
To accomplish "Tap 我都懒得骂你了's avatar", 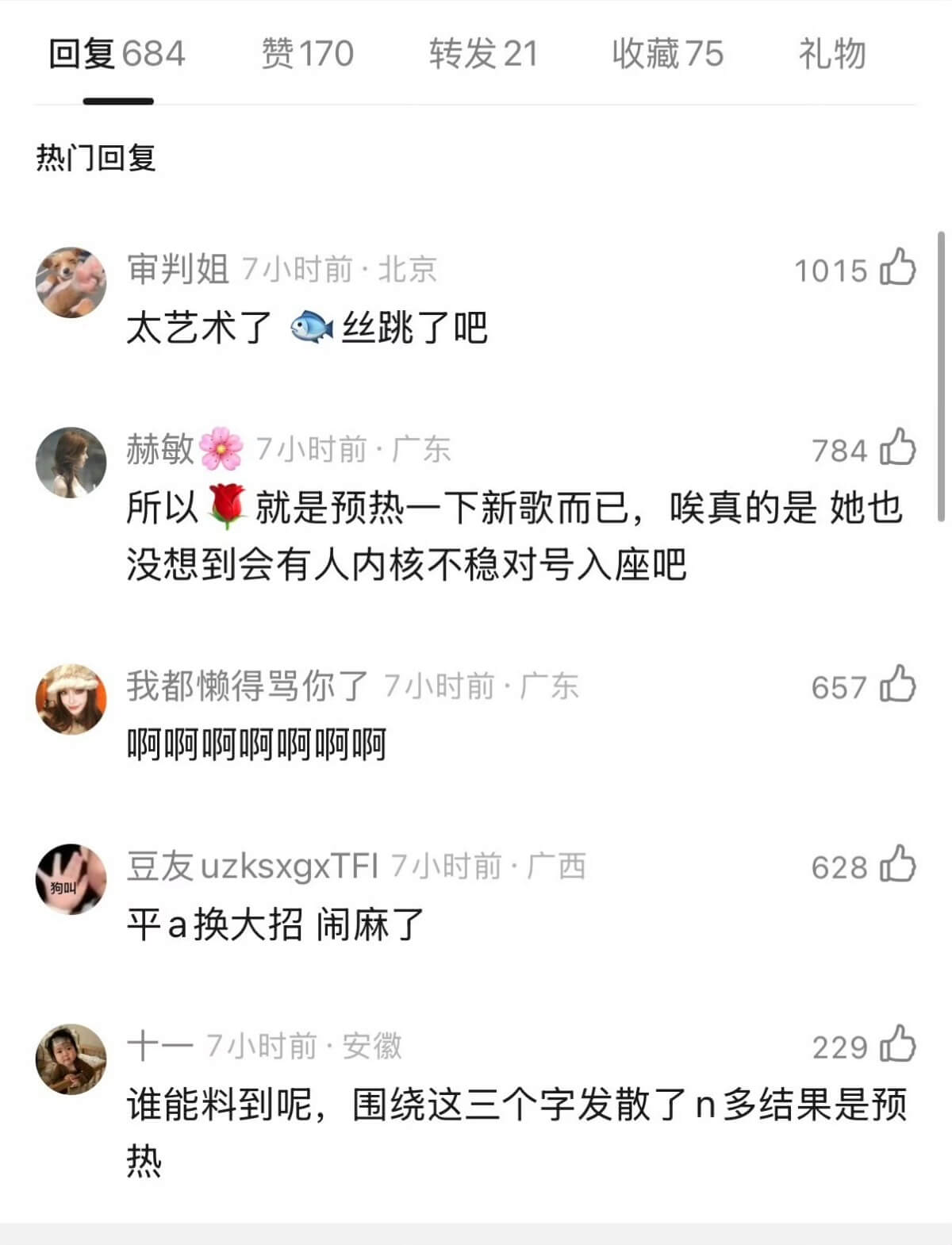I will pos(71,699).
